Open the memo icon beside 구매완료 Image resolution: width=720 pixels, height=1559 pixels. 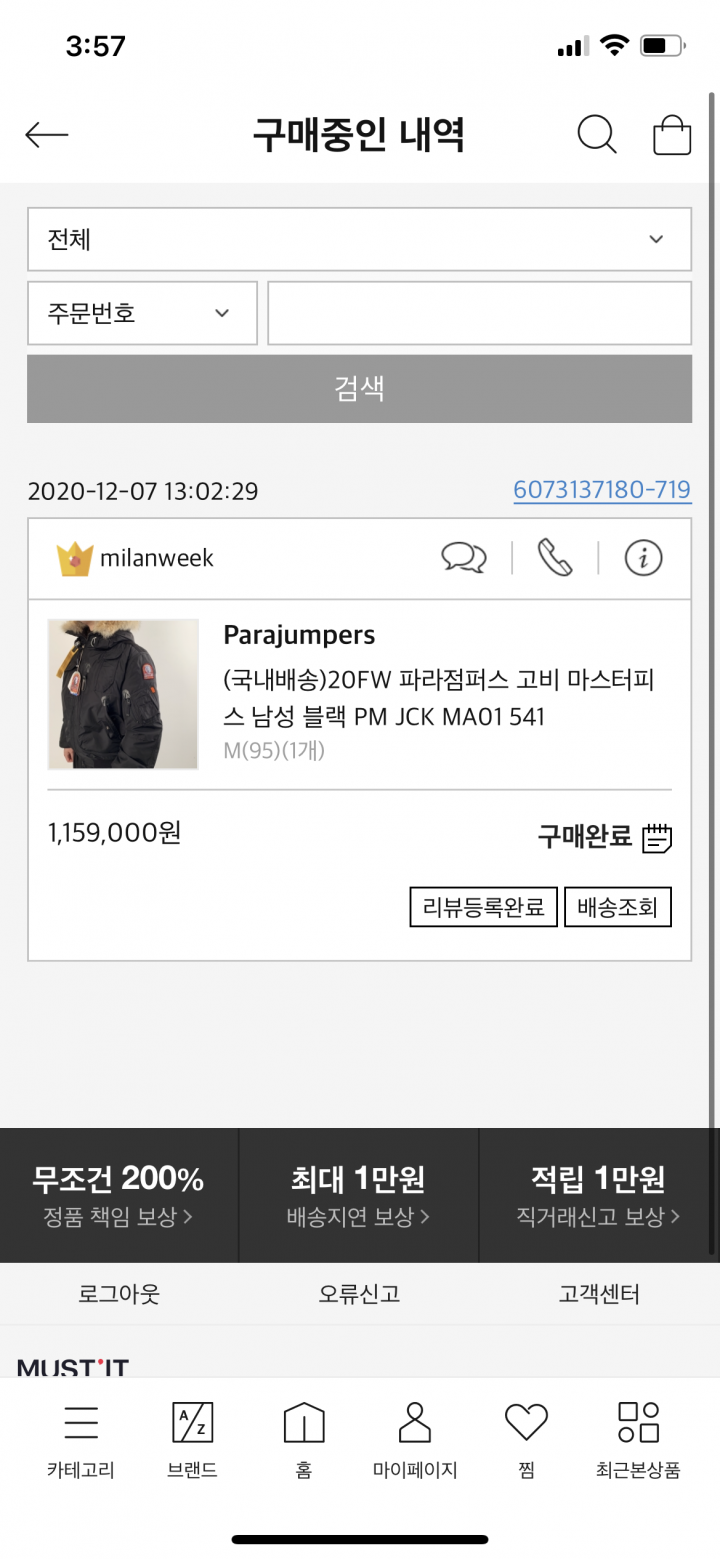click(x=657, y=837)
